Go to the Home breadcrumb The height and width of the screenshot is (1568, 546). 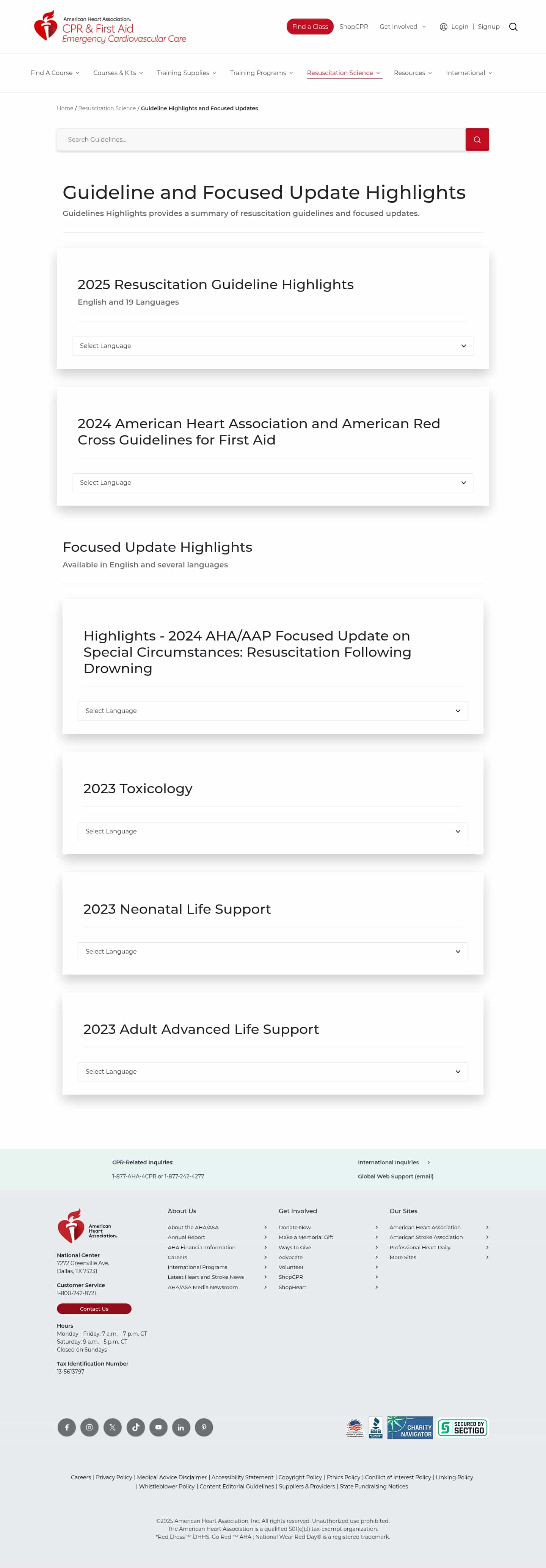point(64,108)
